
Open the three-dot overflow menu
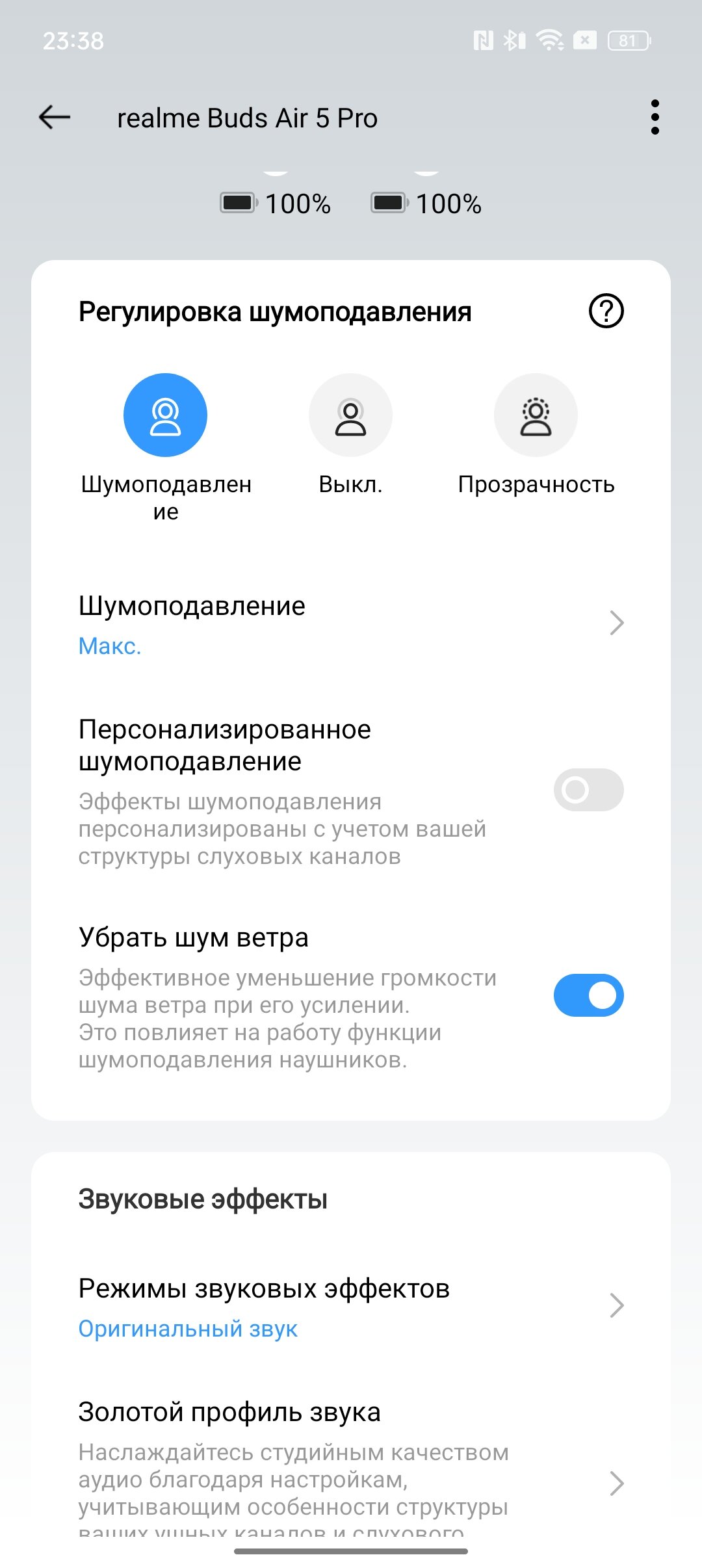coord(655,118)
